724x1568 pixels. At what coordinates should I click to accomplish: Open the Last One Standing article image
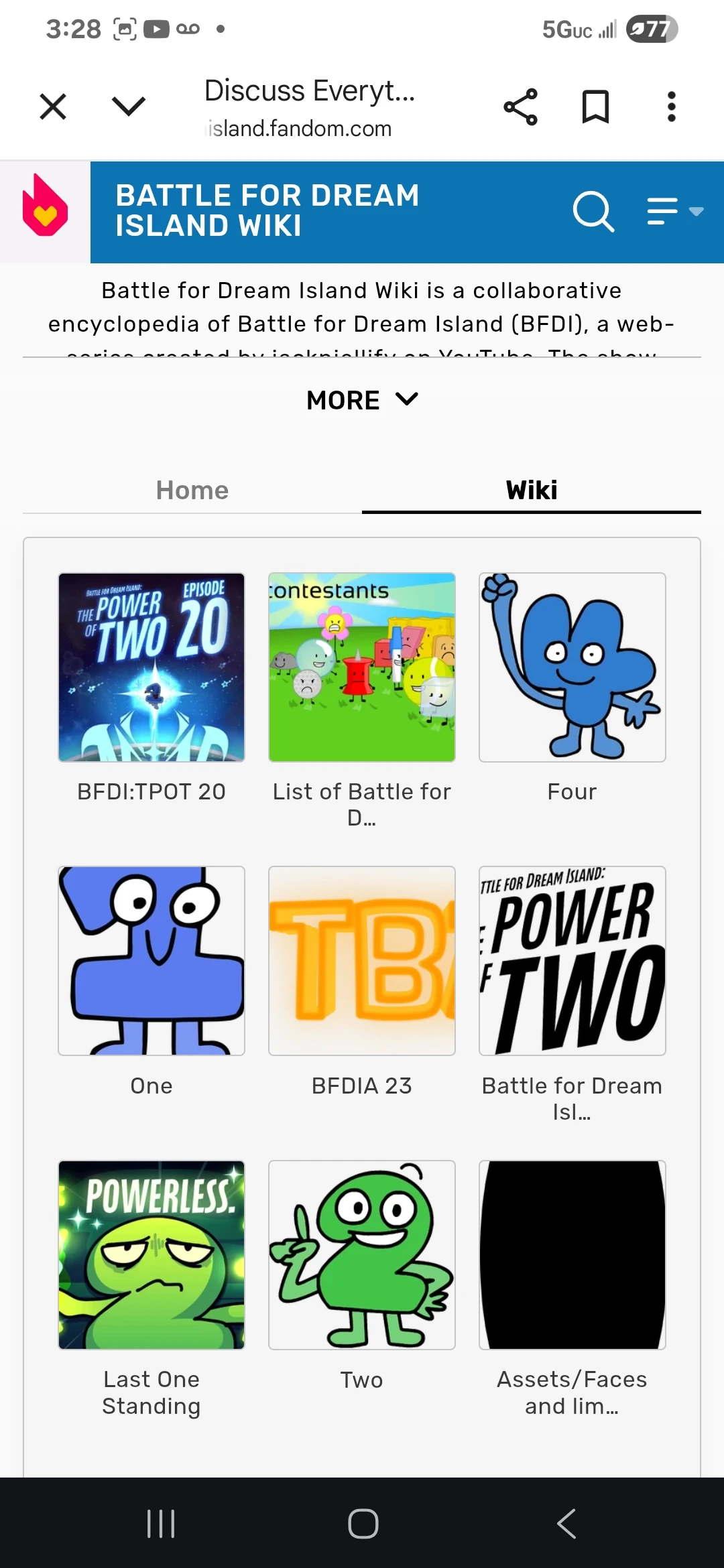(152, 1256)
